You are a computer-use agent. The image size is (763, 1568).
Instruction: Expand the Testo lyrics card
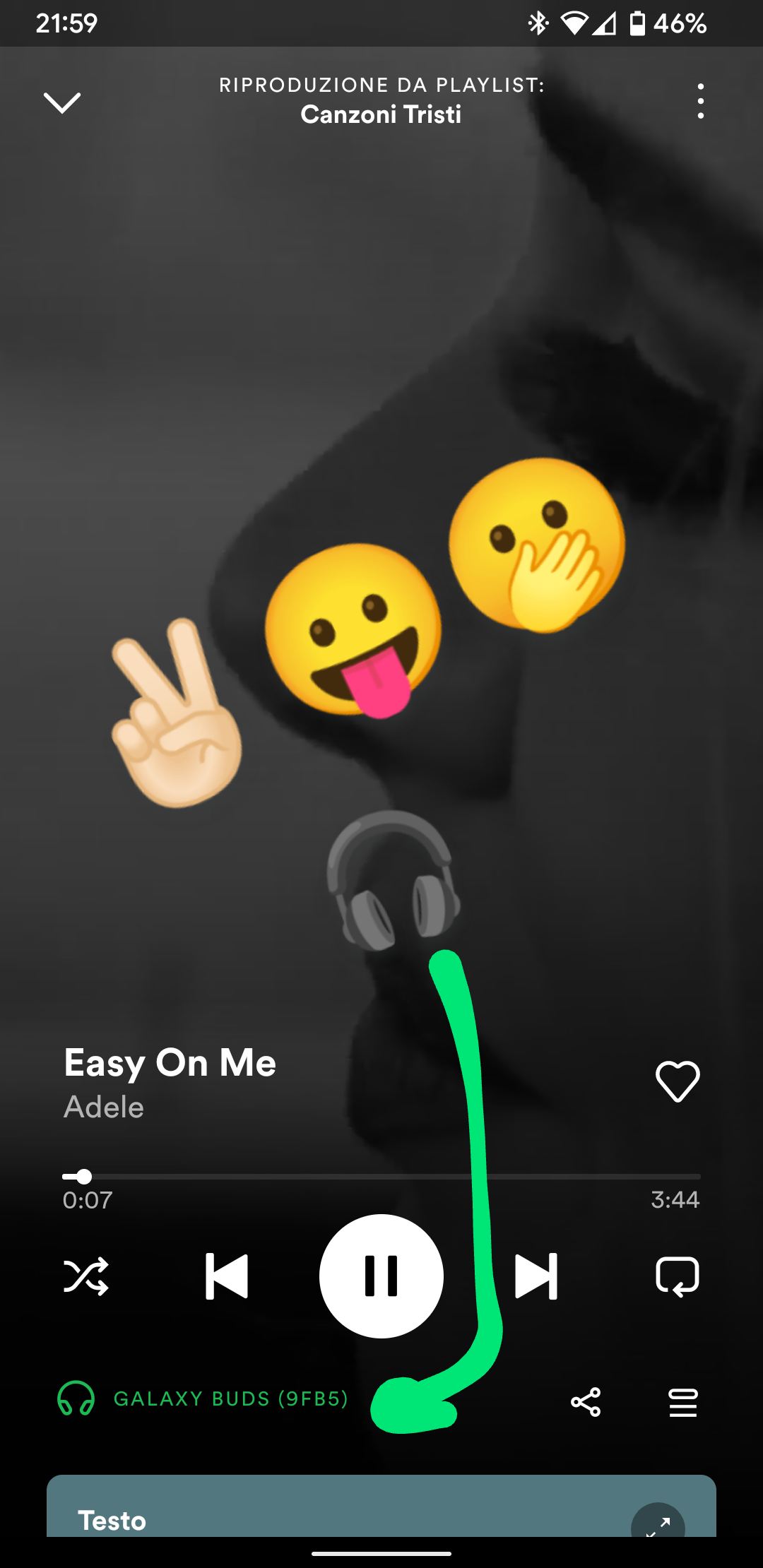click(x=657, y=1524)
